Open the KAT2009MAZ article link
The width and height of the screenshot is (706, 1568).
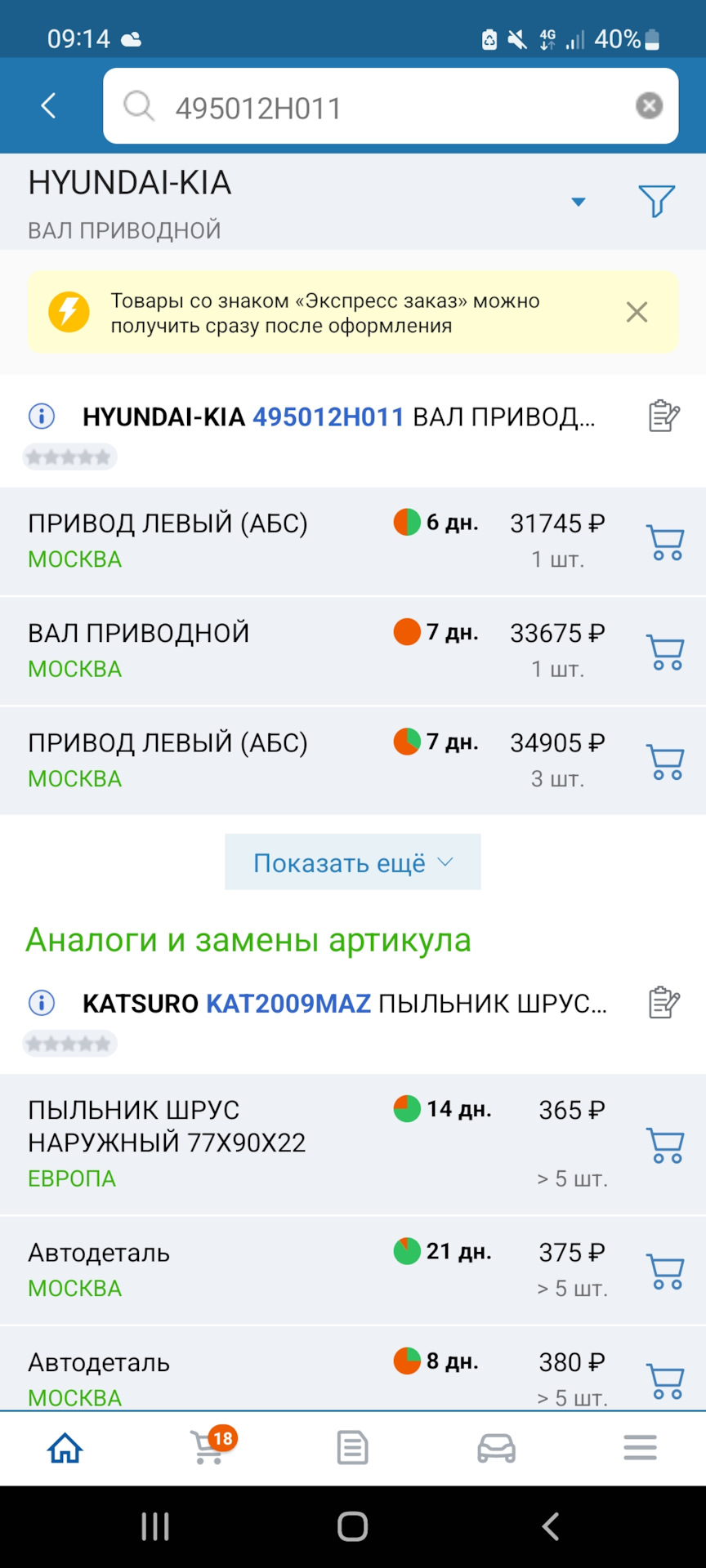tap(288, 1003)
